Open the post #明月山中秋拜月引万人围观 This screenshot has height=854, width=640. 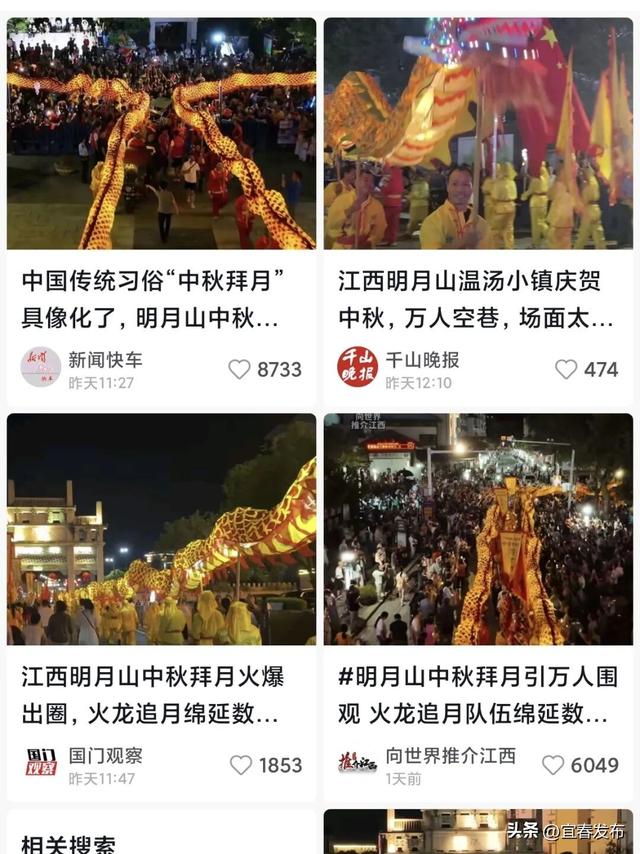[478, 529]
